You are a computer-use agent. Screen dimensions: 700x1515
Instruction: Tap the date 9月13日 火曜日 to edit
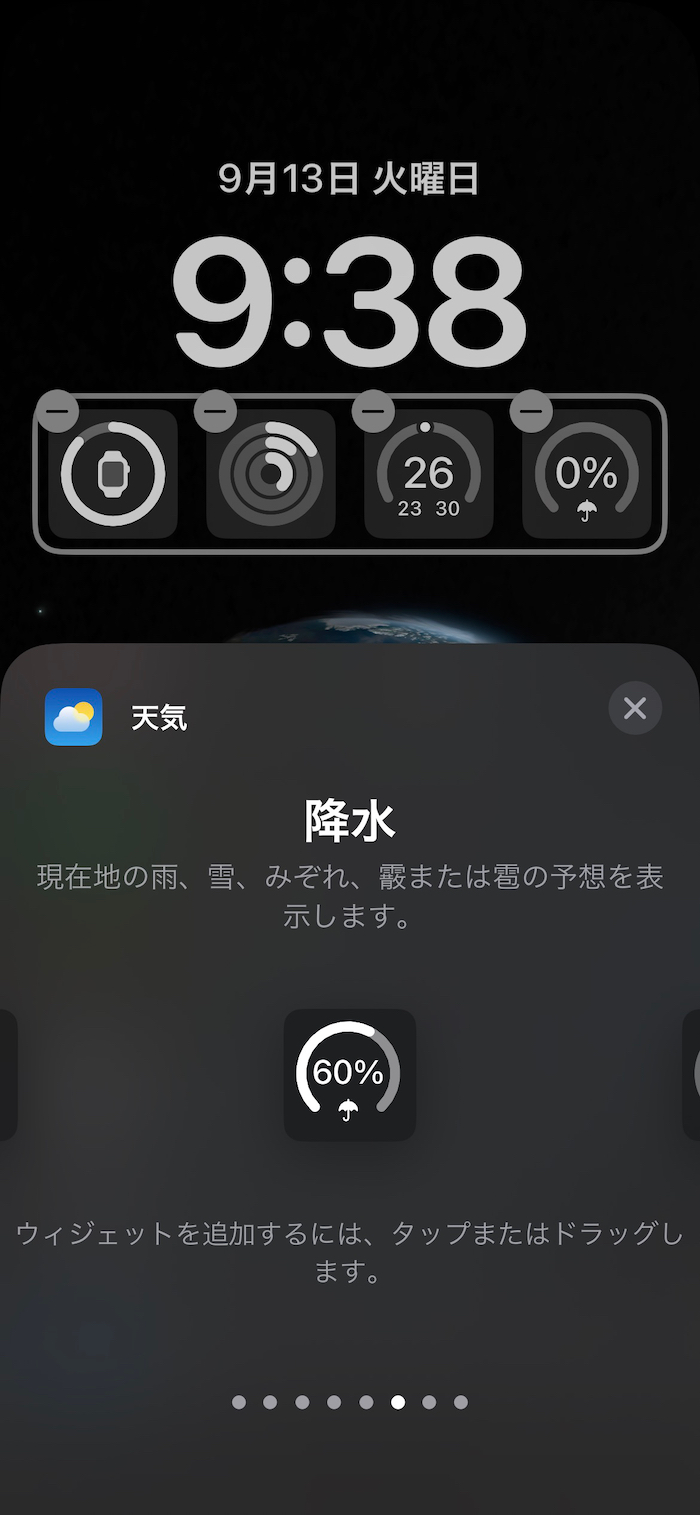click(349, 179)
